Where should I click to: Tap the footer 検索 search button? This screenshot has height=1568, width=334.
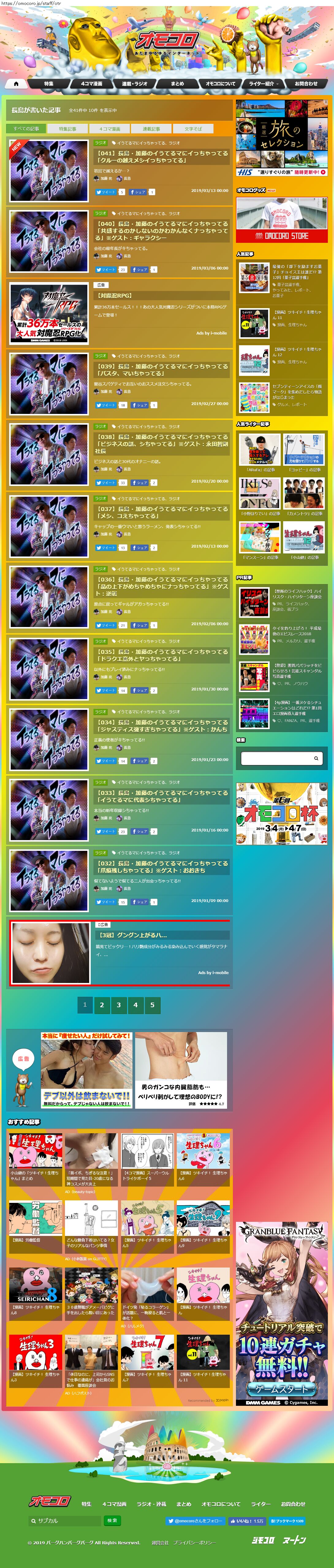point(112,1520)
